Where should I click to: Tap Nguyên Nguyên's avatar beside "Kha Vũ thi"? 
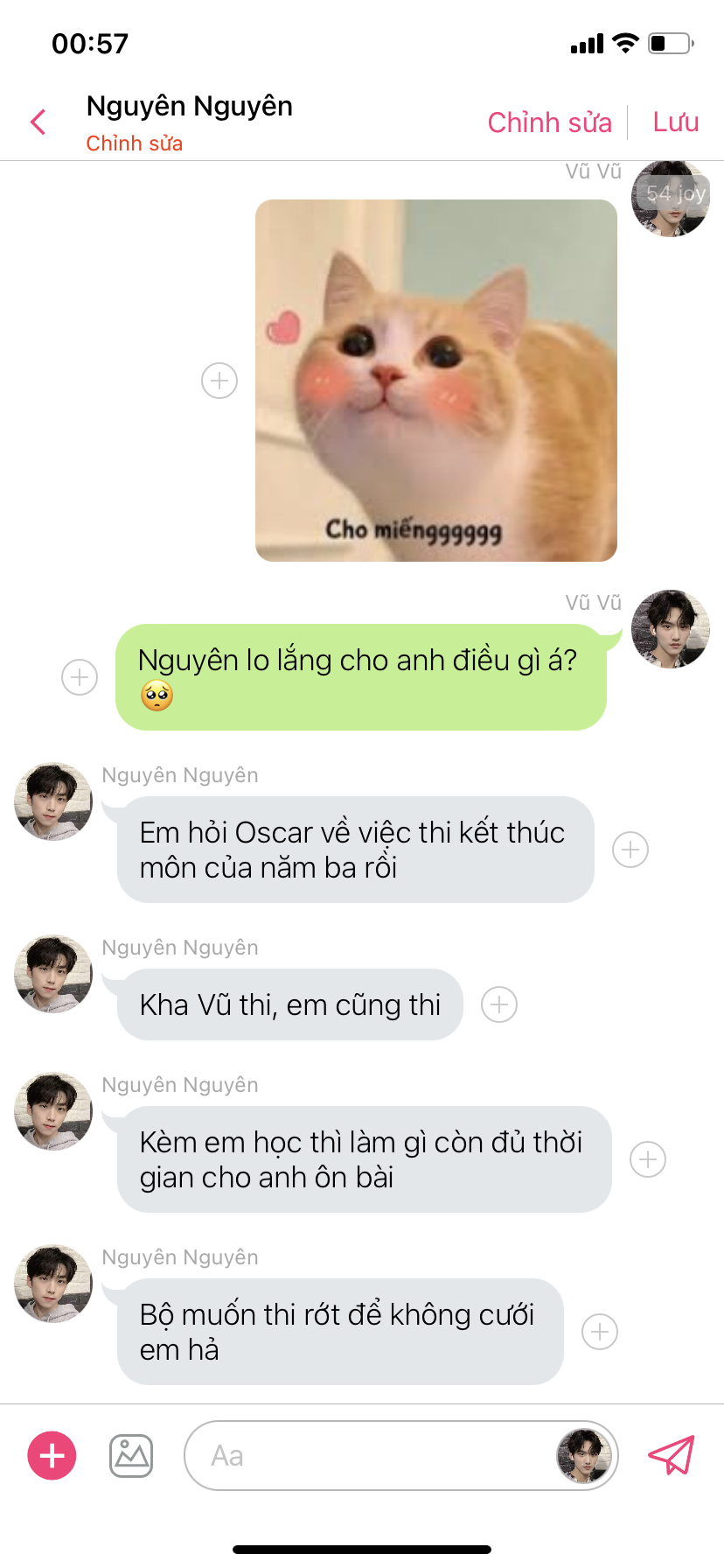point(53,974)
